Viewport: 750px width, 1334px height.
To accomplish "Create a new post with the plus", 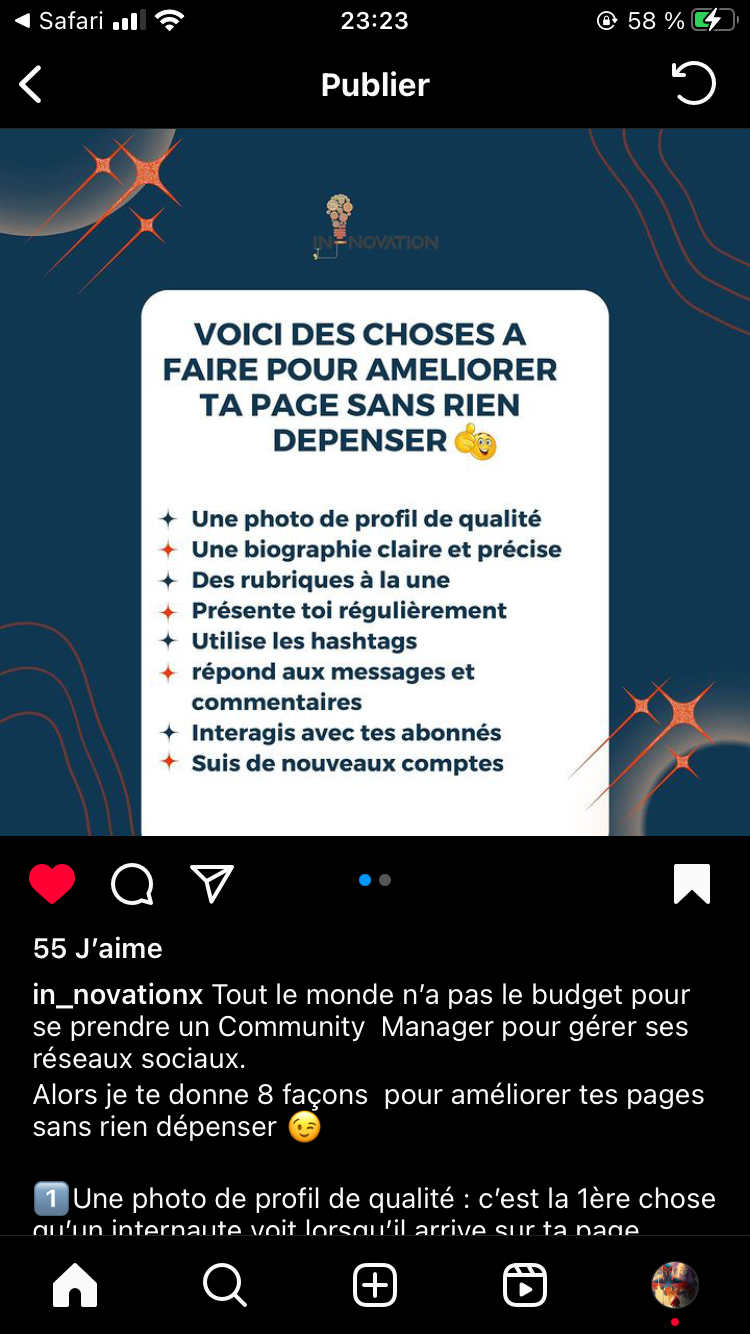I will point(375,1285).
